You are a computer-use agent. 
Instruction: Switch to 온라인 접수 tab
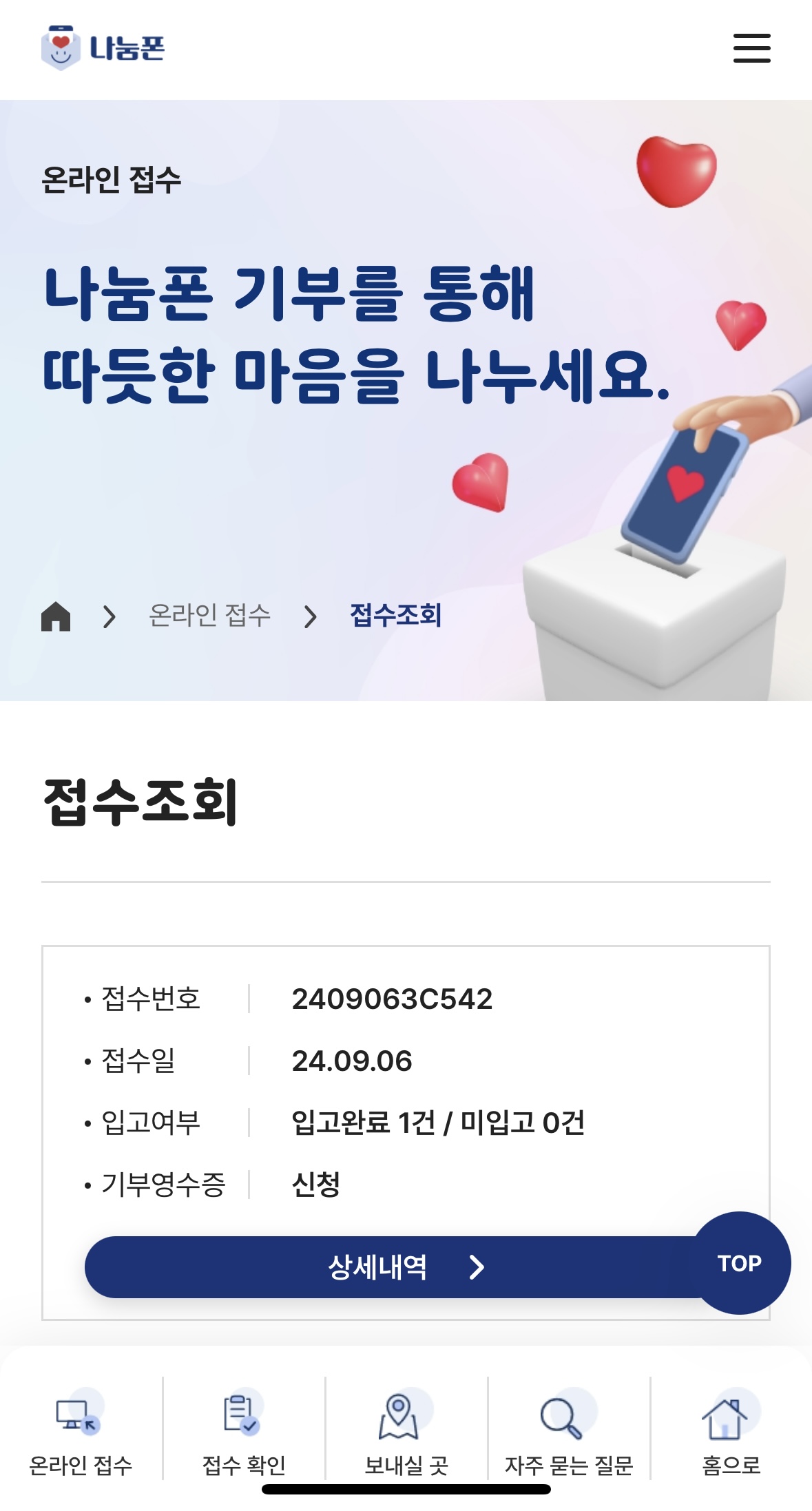pos(81,1432)
